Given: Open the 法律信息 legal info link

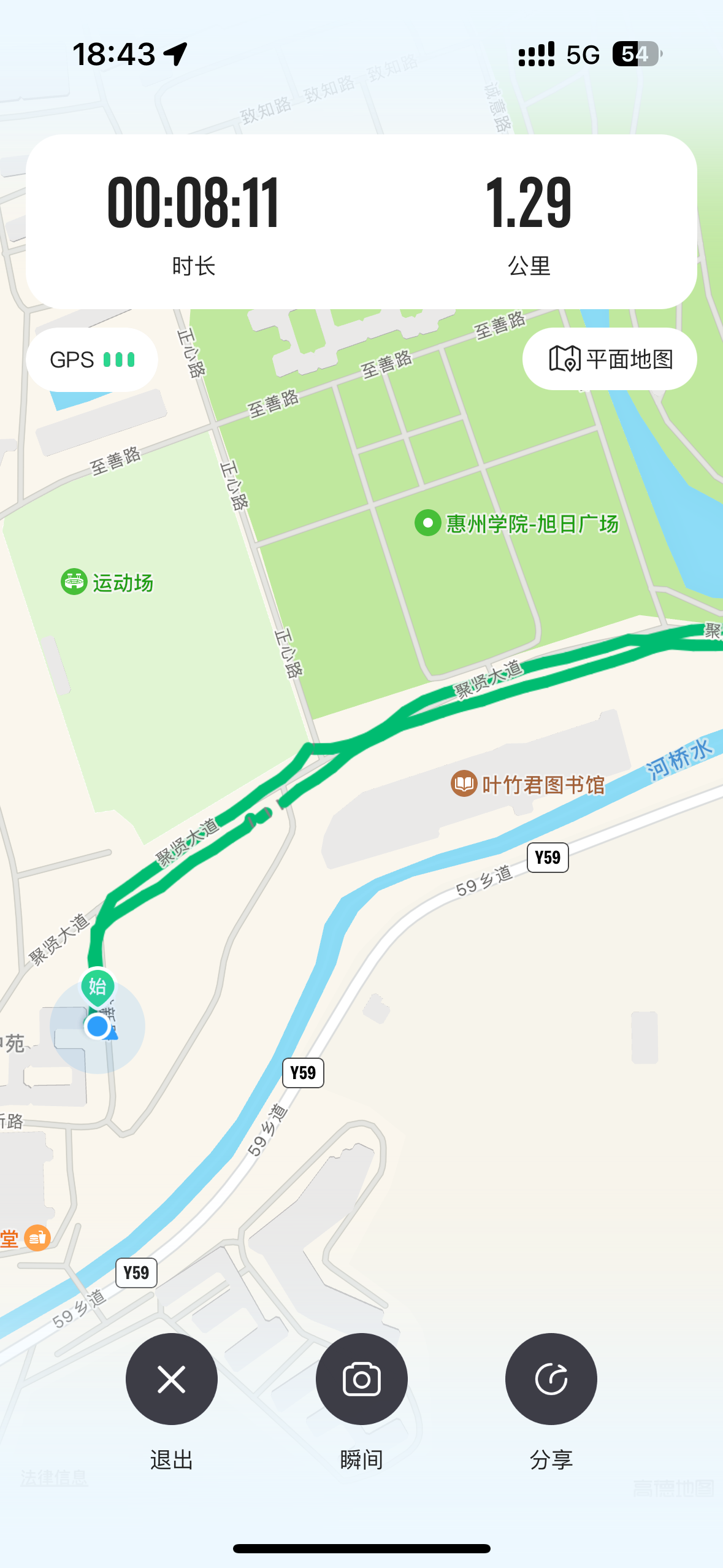Looking at the screenshot, I should (54, 1478).
